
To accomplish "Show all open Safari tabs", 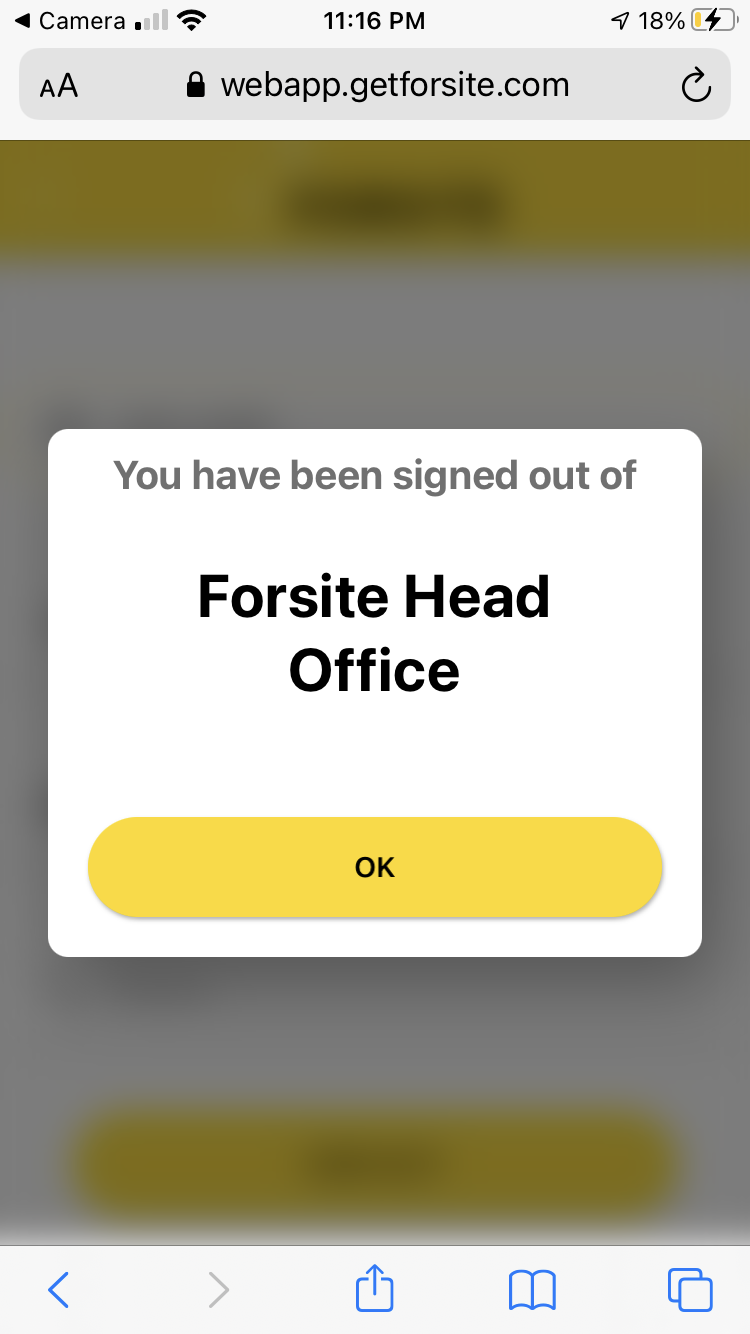I will point(690,1290).
